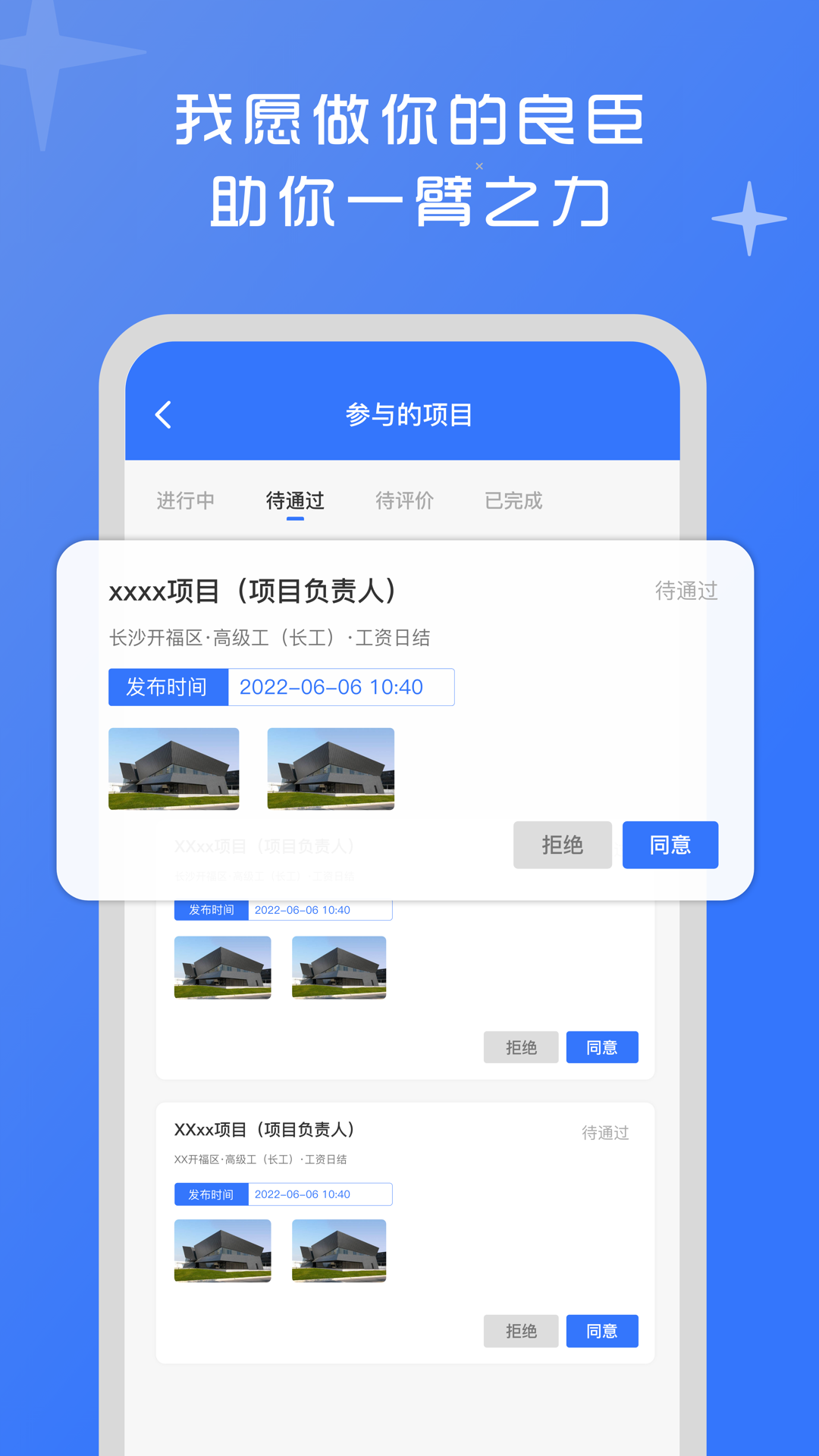This screenshot has height=1456, width=819.
Task: Tap 拒绝 on the xxxx项目 card
Action: (562, 845)
